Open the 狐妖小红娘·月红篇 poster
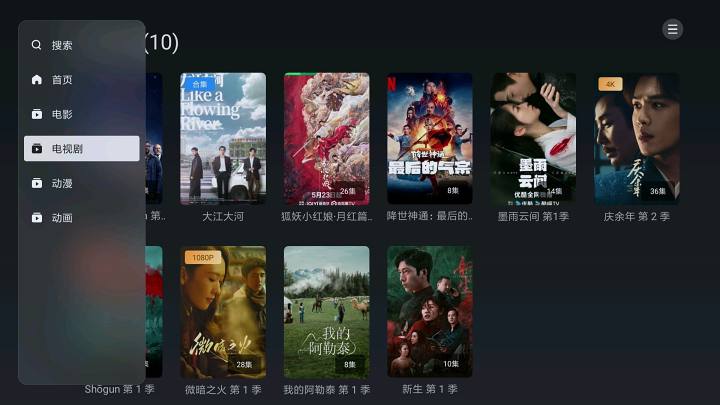Viewport: 720px width, 405px height. coord(326,139)
